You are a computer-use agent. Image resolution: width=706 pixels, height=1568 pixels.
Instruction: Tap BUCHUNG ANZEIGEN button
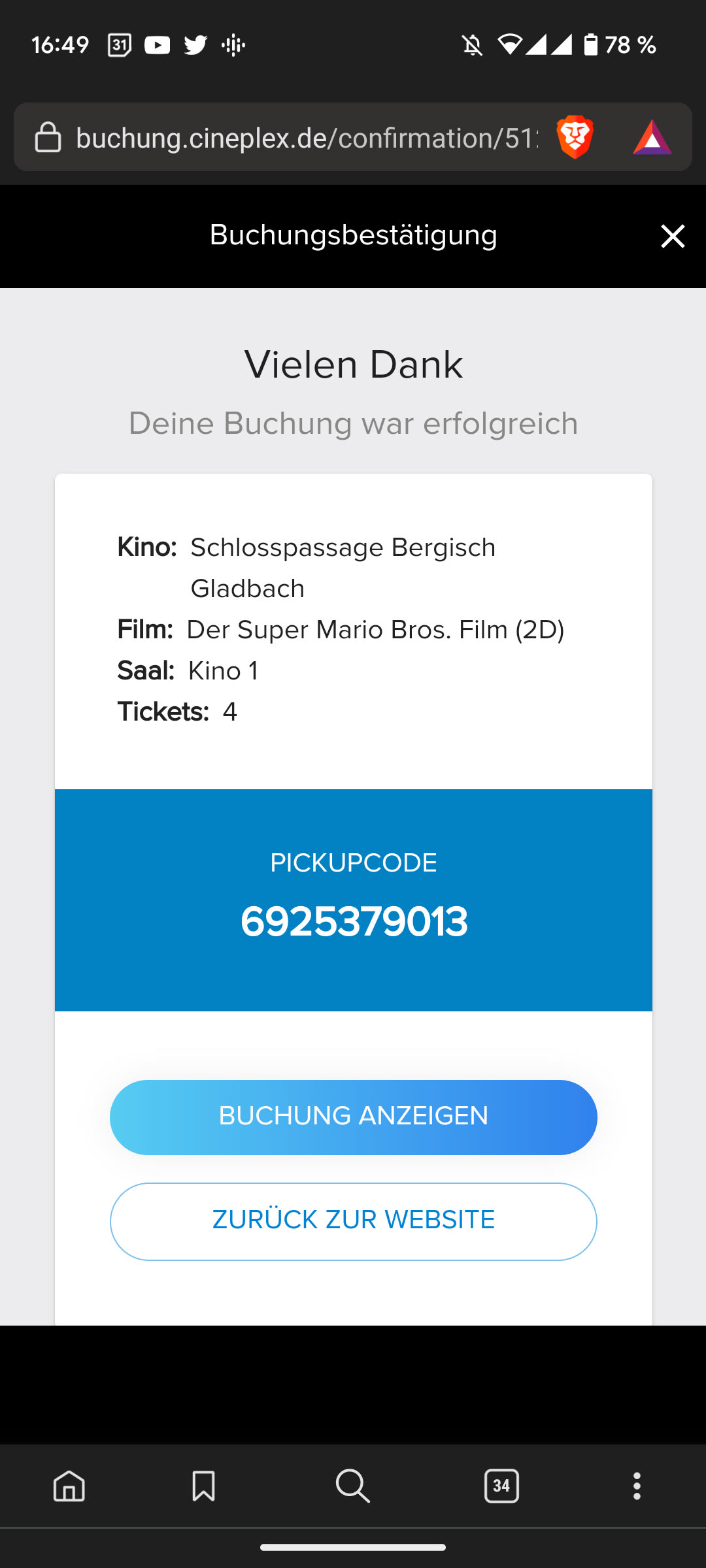click(x=353, y=1117)
